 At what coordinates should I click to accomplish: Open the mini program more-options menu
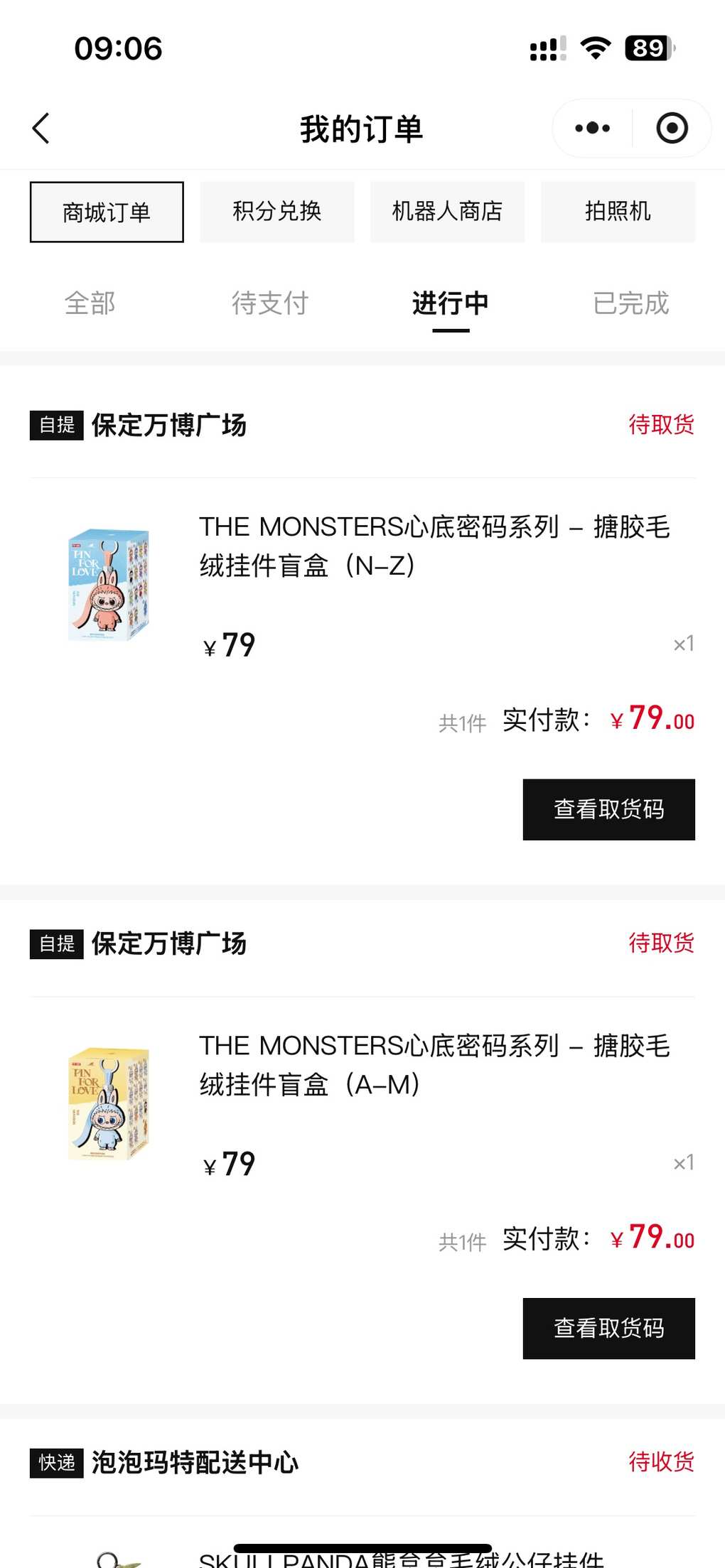coord(592,129)
